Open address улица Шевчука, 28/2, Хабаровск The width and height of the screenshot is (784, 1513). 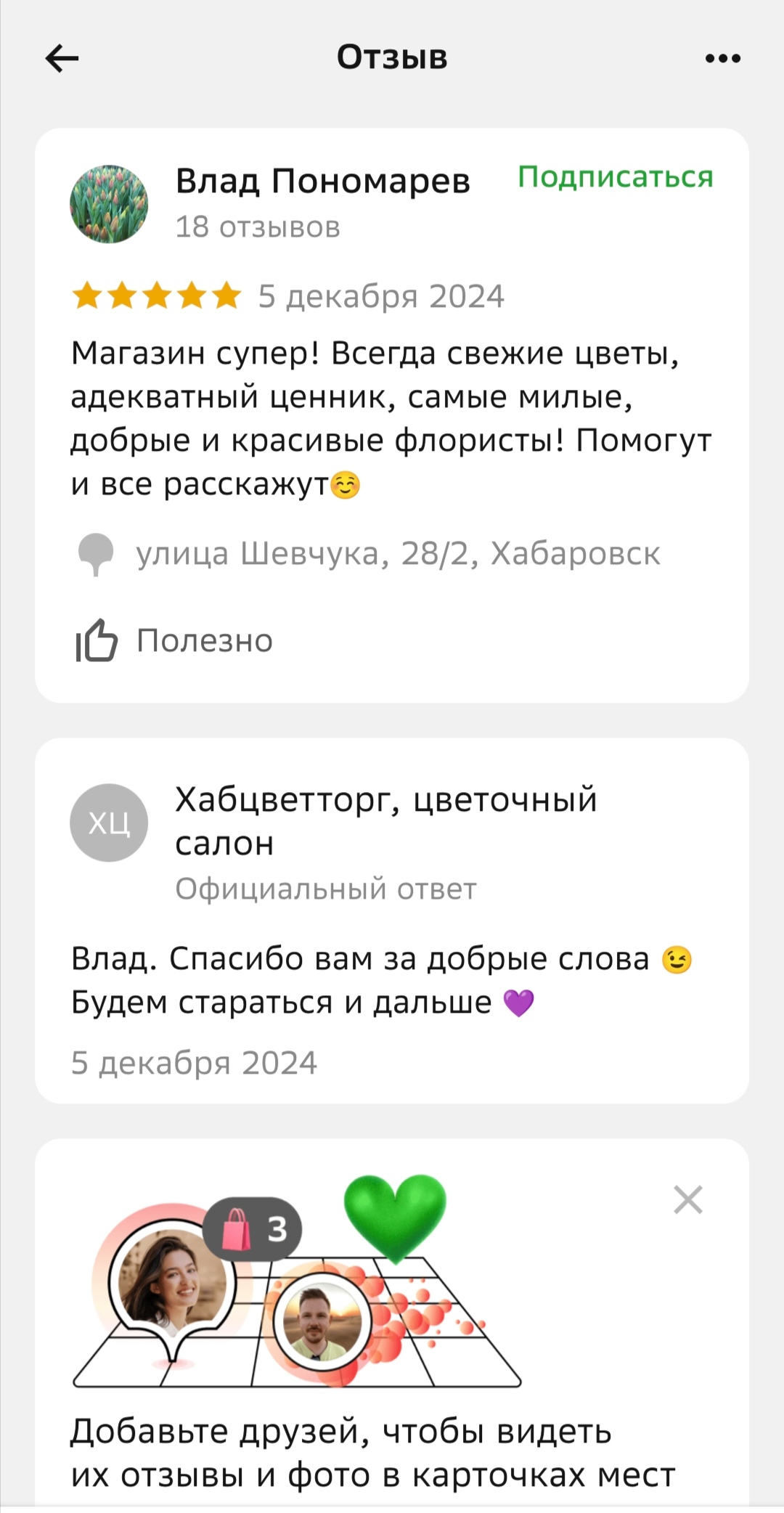pos(398,554)
